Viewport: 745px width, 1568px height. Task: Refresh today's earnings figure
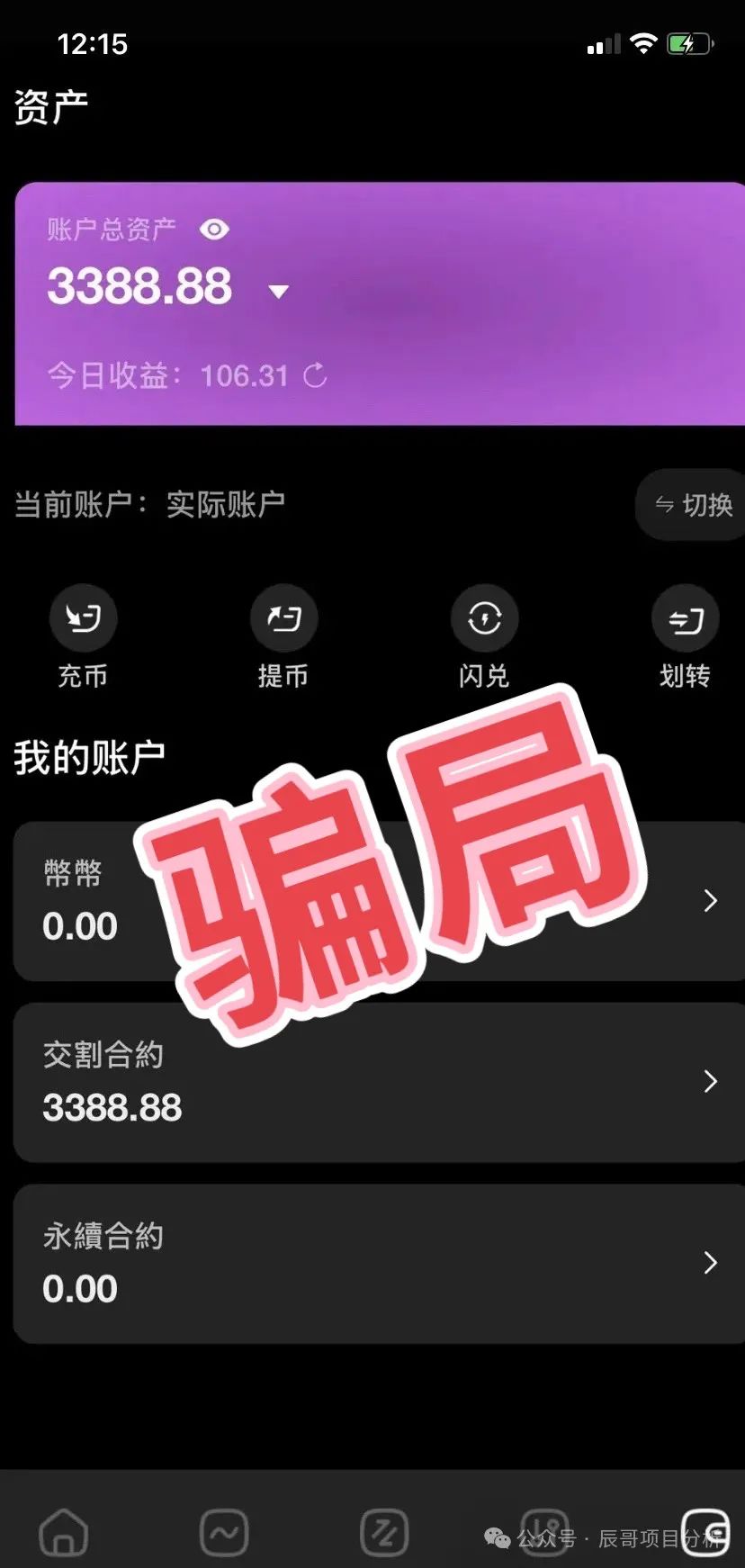tap(315, 375)
